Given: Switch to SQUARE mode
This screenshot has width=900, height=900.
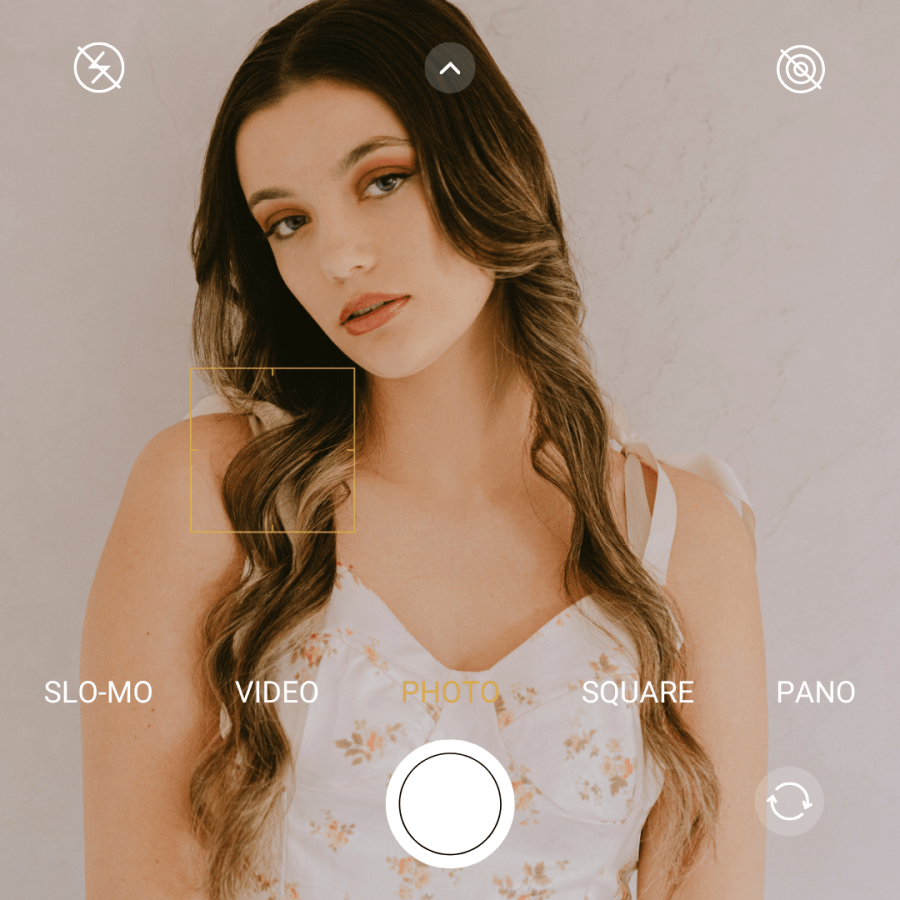Looking at the screenshot, I should click(638, 692).
